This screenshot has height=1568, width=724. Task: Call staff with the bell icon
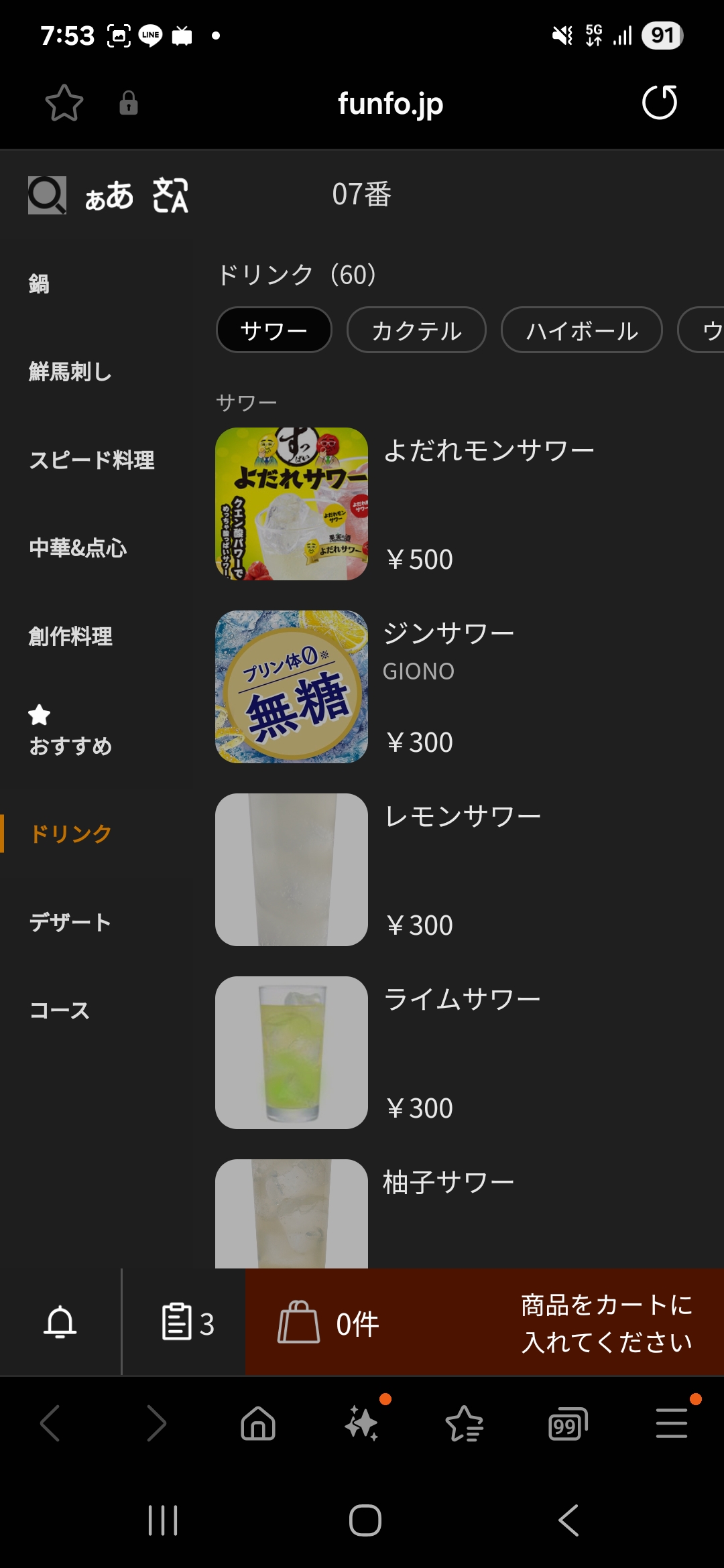point(60,1323)
